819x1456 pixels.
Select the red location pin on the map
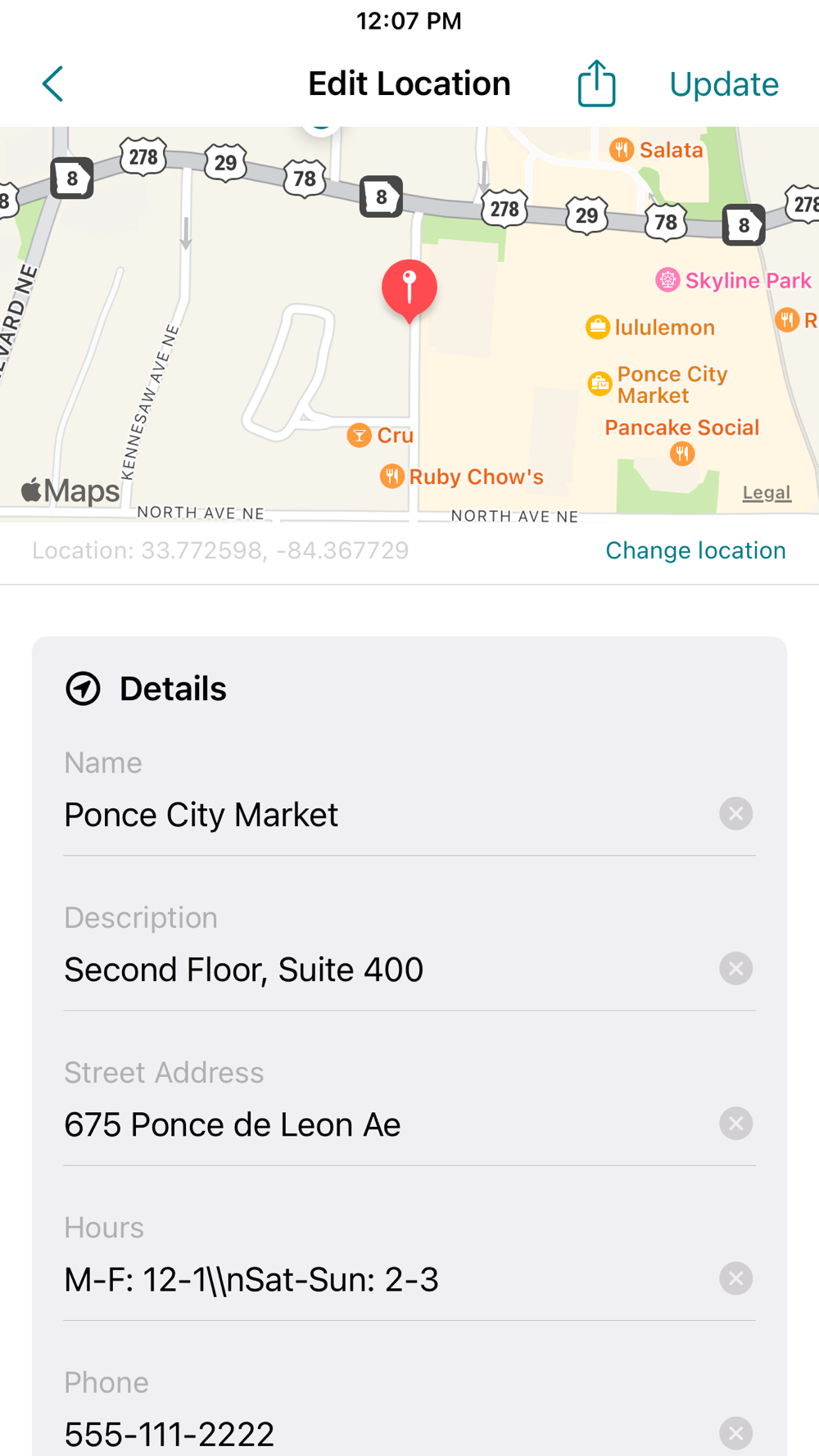[409, 288]
